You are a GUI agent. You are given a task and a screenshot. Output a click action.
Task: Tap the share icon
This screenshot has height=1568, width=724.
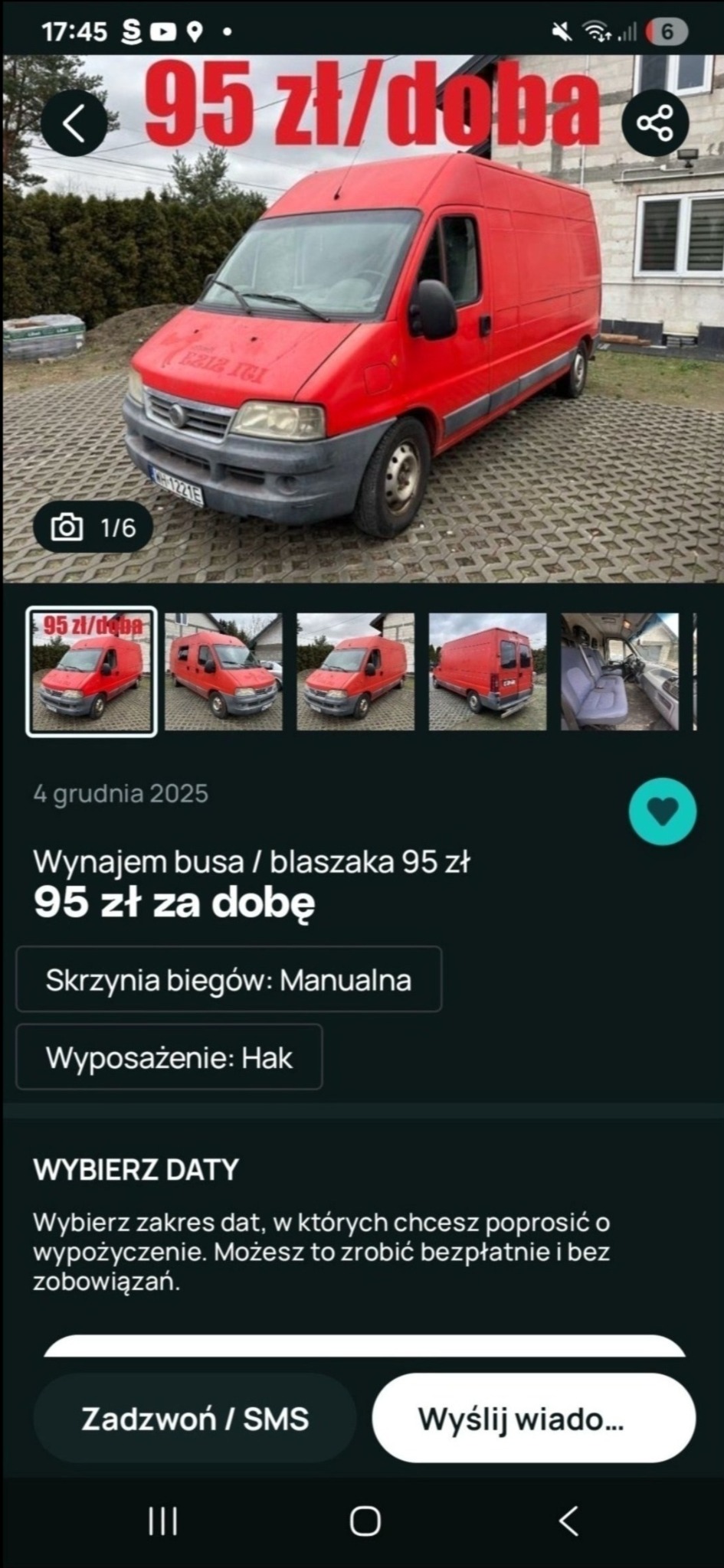coord(655,122)
